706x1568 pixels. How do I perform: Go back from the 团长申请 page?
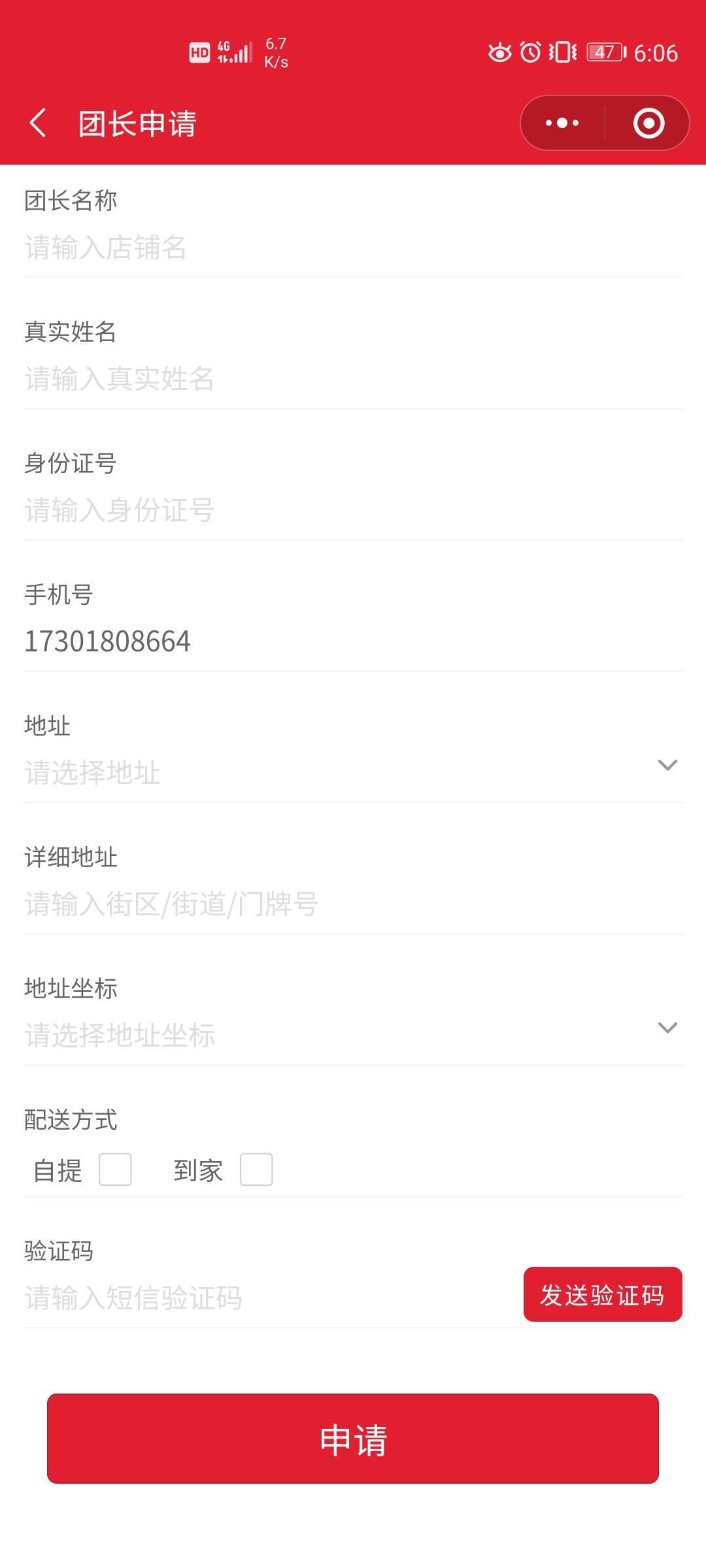pos(38,123)
